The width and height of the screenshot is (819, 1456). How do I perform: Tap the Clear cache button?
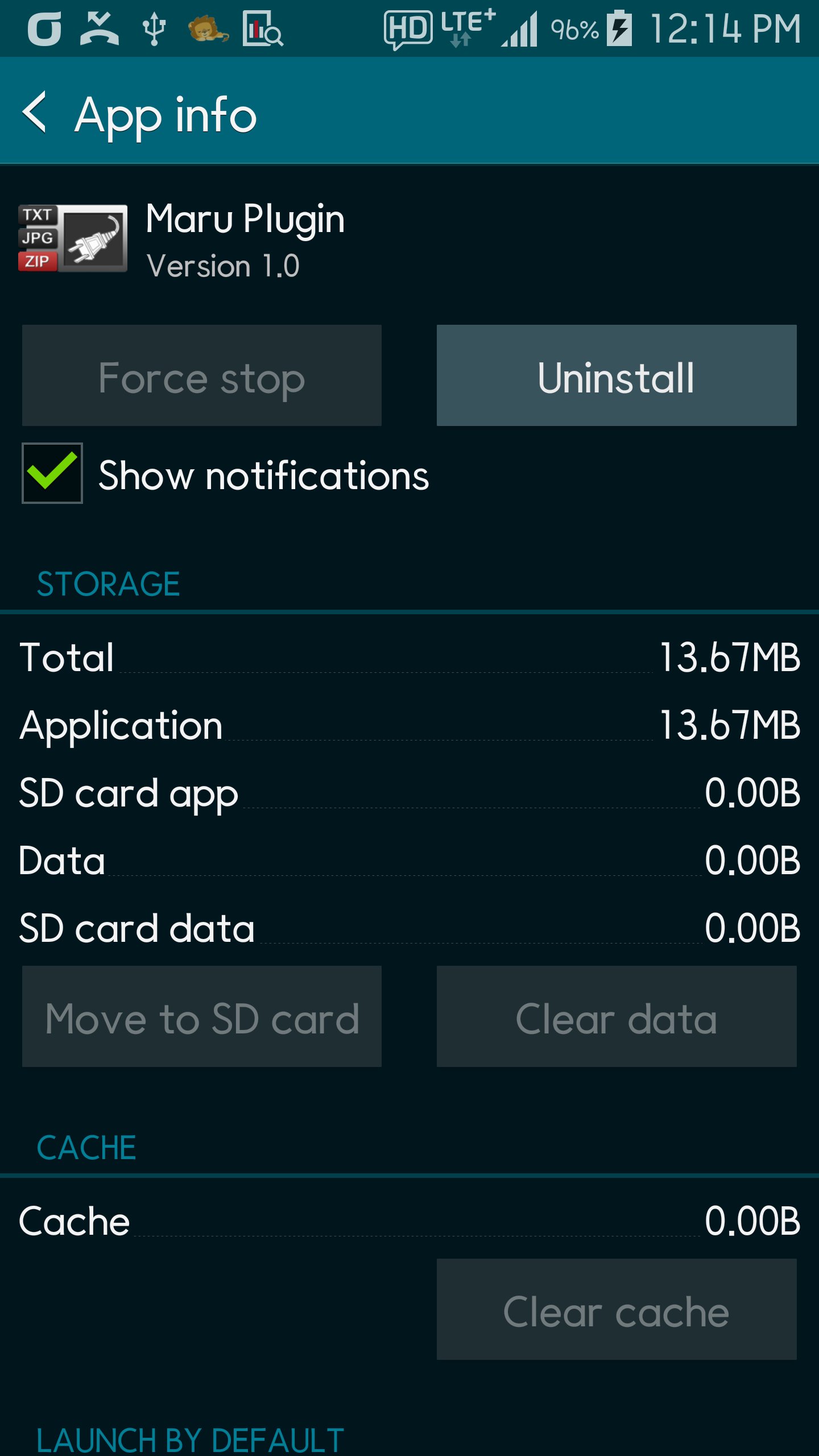pos(616,1309)
